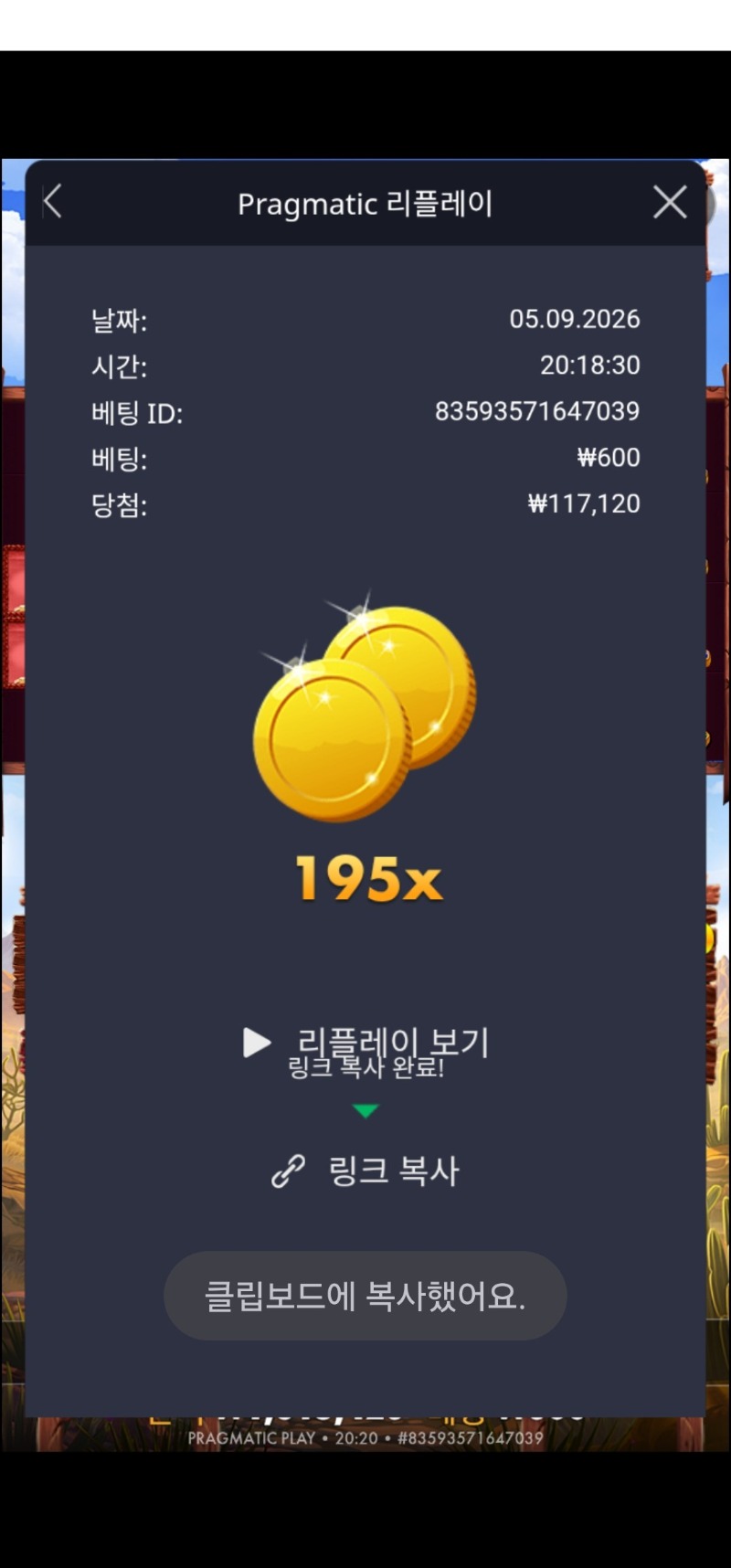731x1568 pixels.
Task: Close the Pragmatic replay dialog
Action: click(670, 202)
